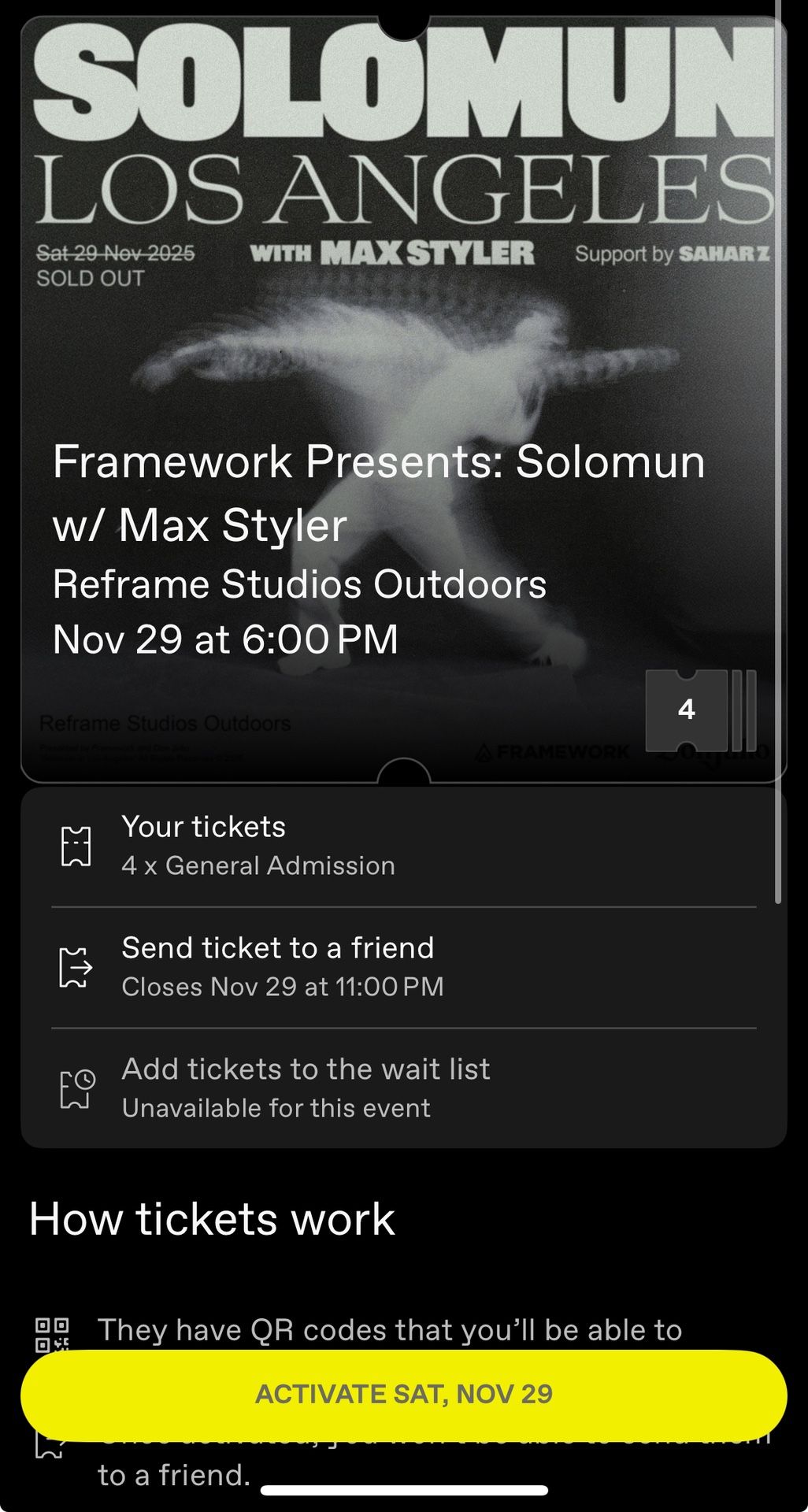The image size is (808, 1512).
Task: Tap the ticket icon beside Your tickets
Action: coord(75,844)
